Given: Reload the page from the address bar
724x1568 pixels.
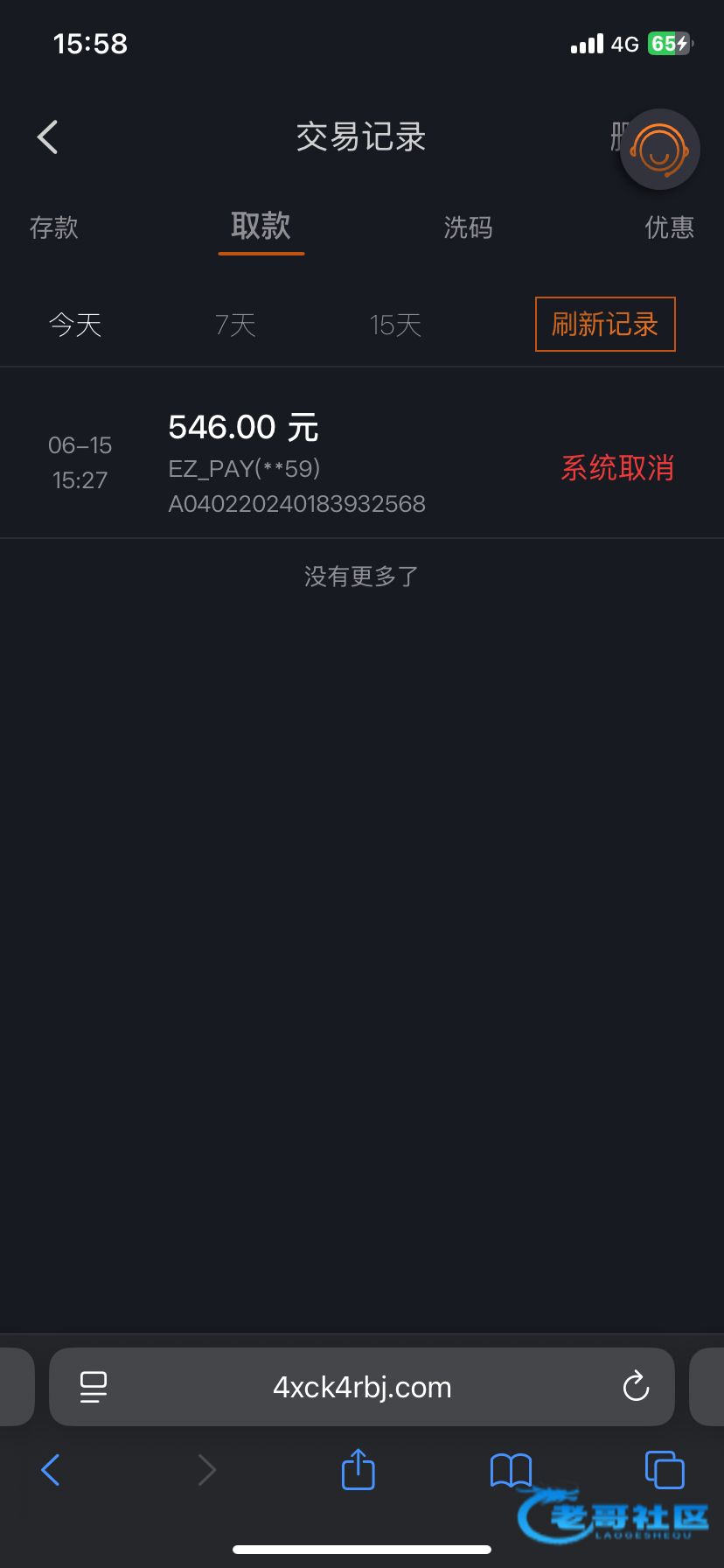Looking at the screenshot, I should (636, 1387).
